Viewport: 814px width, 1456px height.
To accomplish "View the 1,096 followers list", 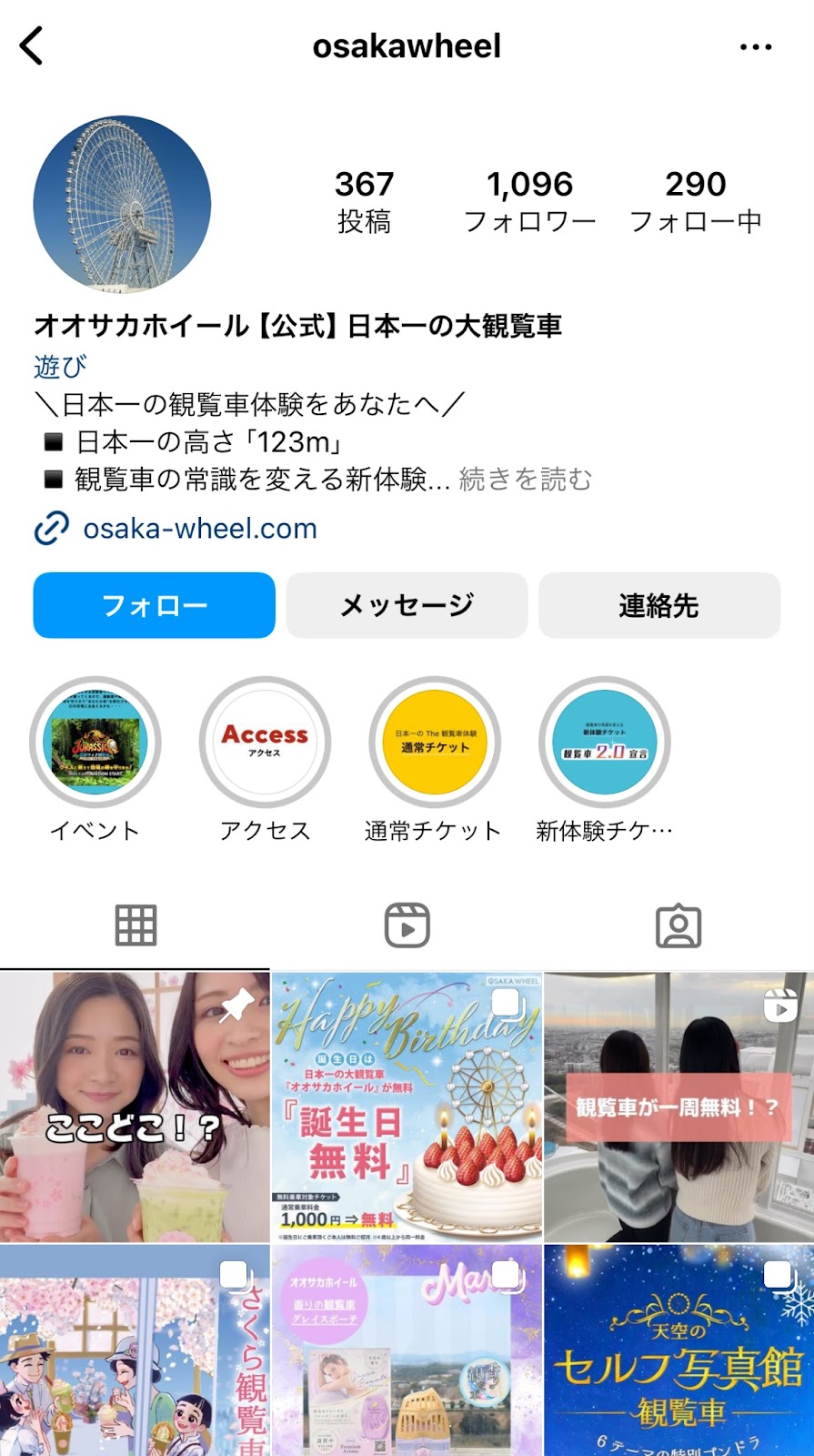I will pos(529,201).
